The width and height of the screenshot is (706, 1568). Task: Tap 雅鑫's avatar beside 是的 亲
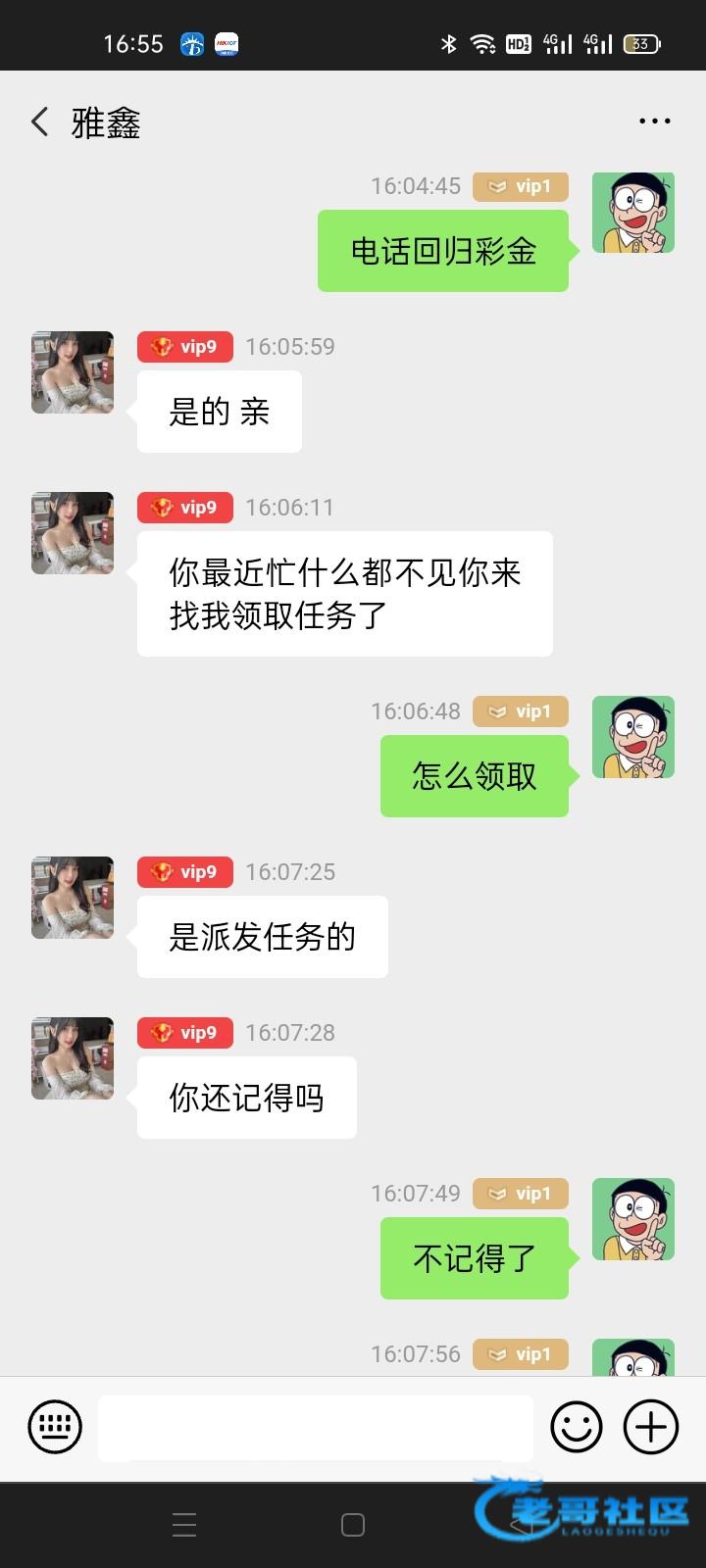click(73, 372)
